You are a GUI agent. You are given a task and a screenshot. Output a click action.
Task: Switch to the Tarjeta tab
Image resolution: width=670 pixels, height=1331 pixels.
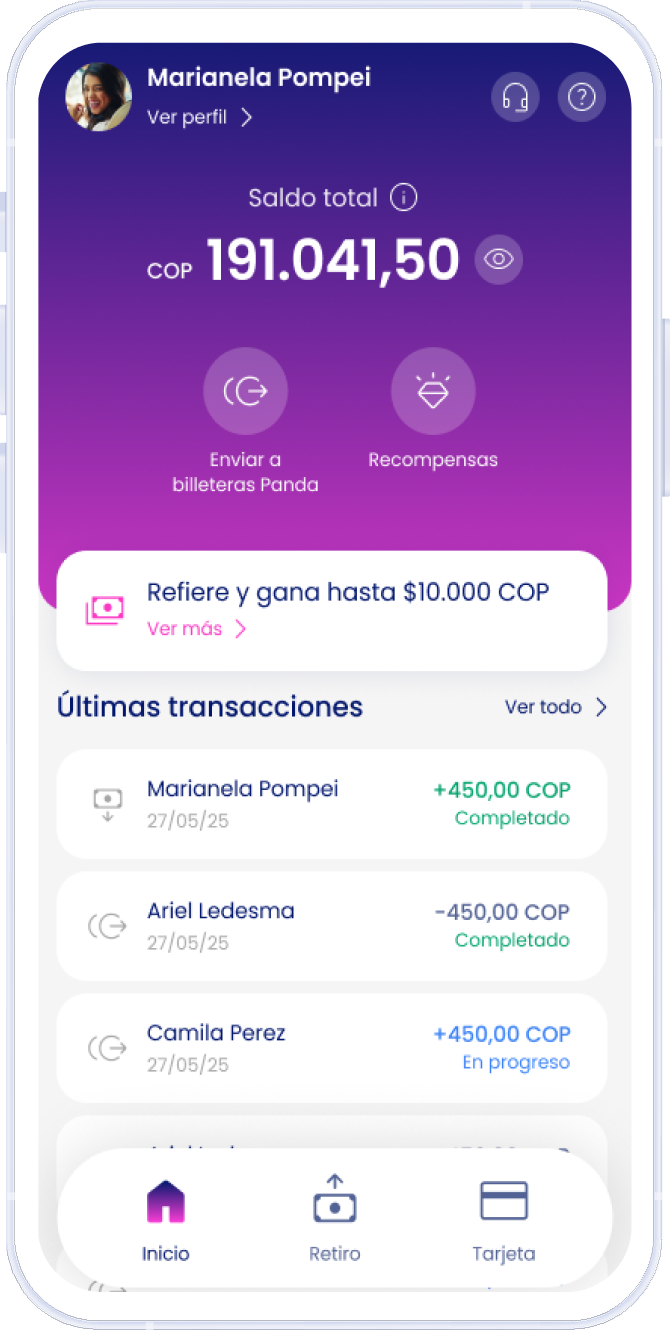[x=503, y=1219]
